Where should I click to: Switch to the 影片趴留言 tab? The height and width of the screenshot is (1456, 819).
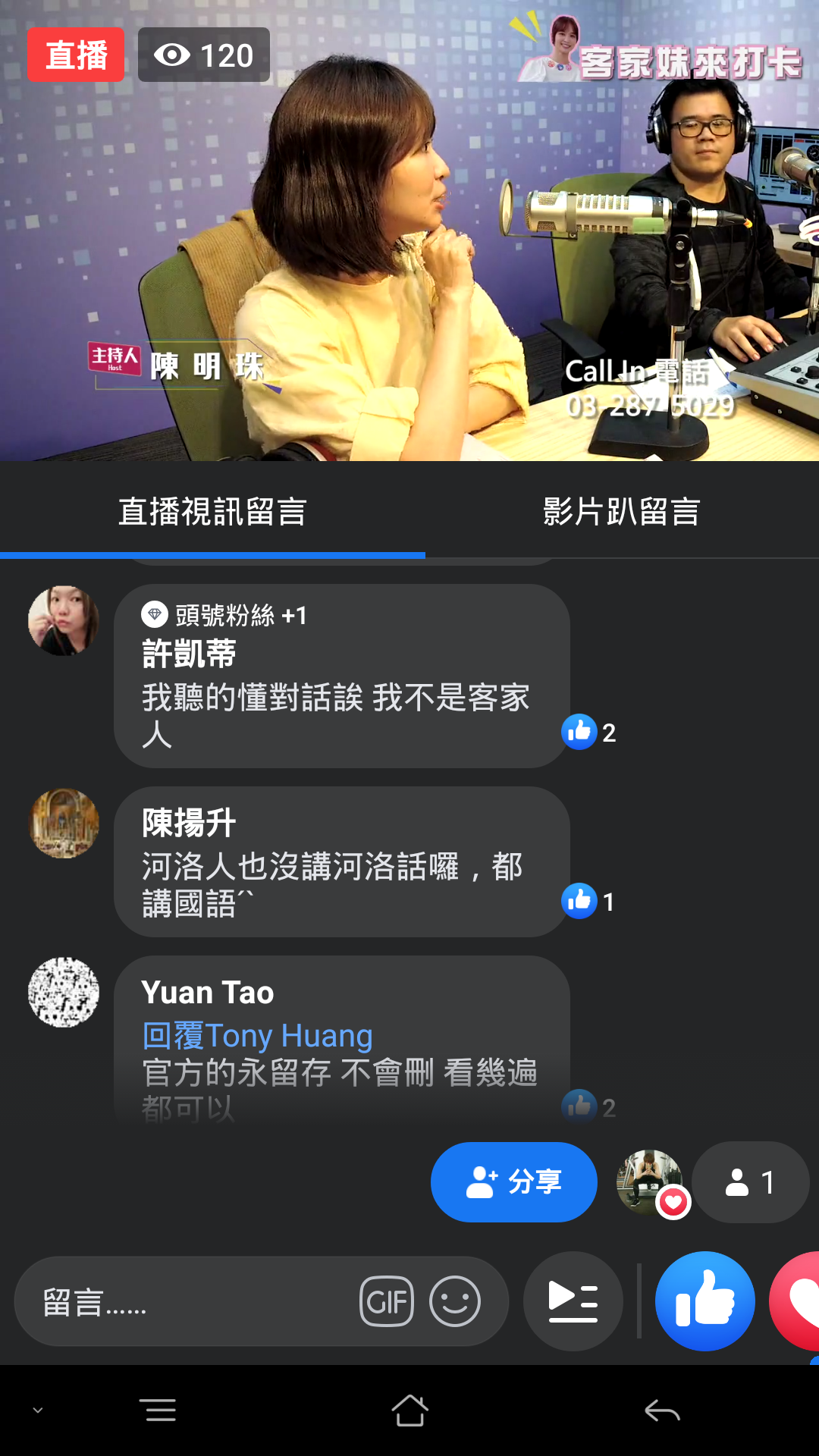621,512
